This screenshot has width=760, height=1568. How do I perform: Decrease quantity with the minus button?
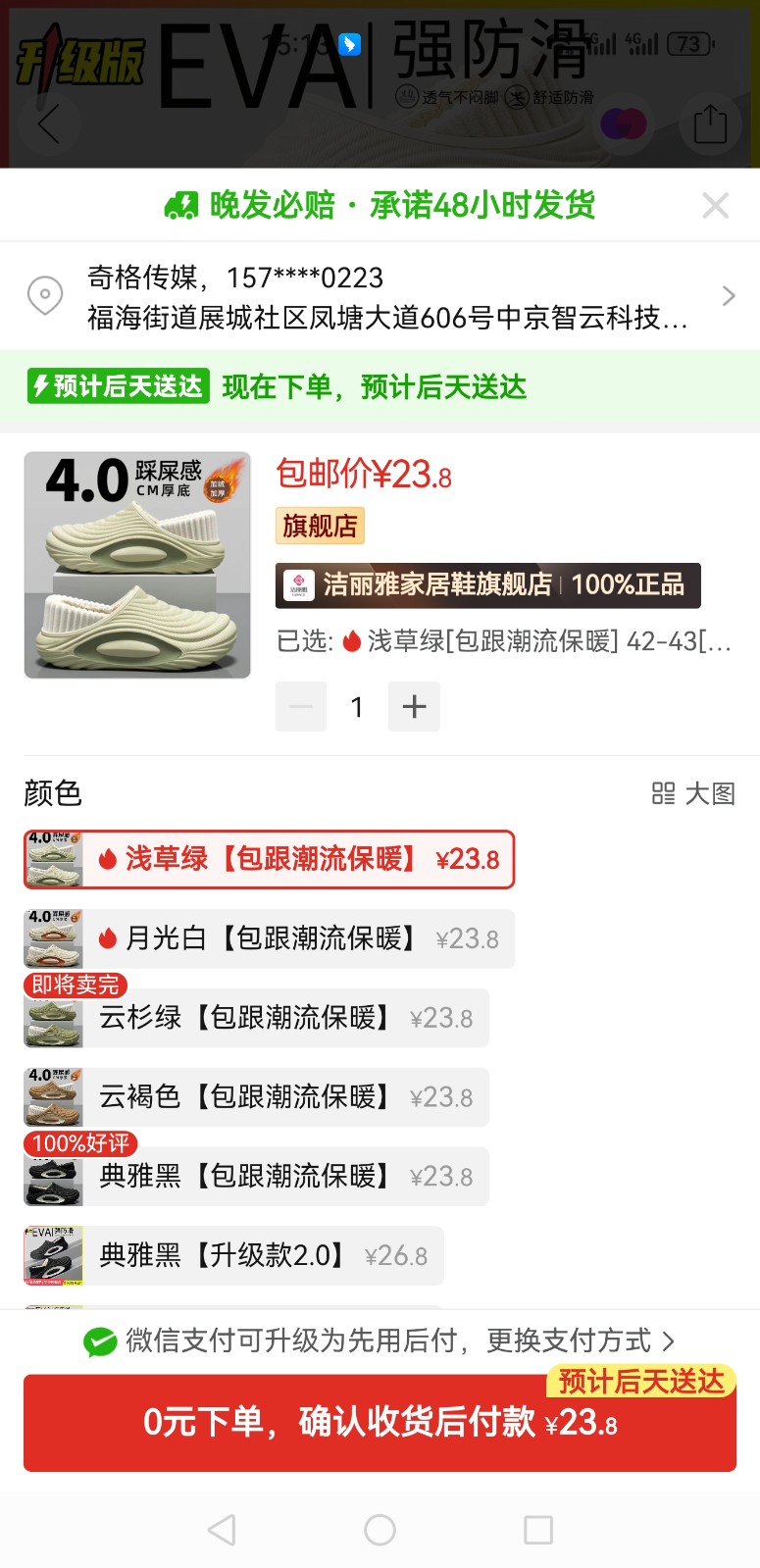click(x=301, y=707)
